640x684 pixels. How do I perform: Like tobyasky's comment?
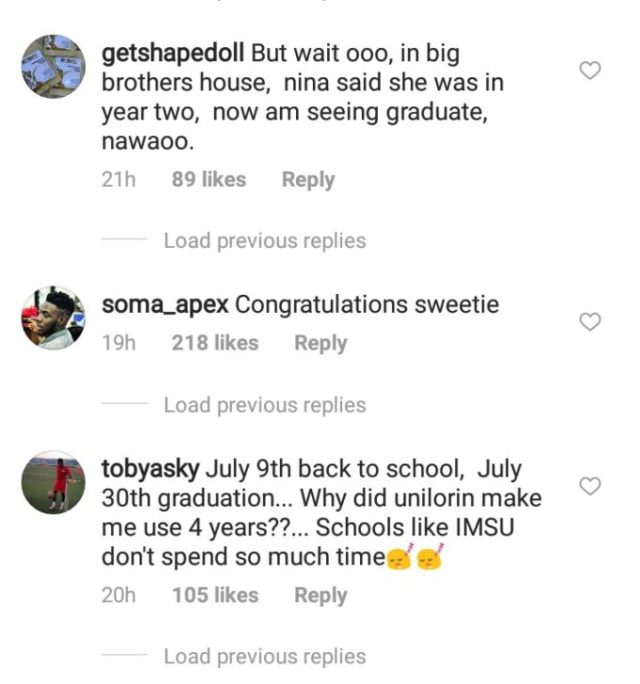tap(590, 485)
